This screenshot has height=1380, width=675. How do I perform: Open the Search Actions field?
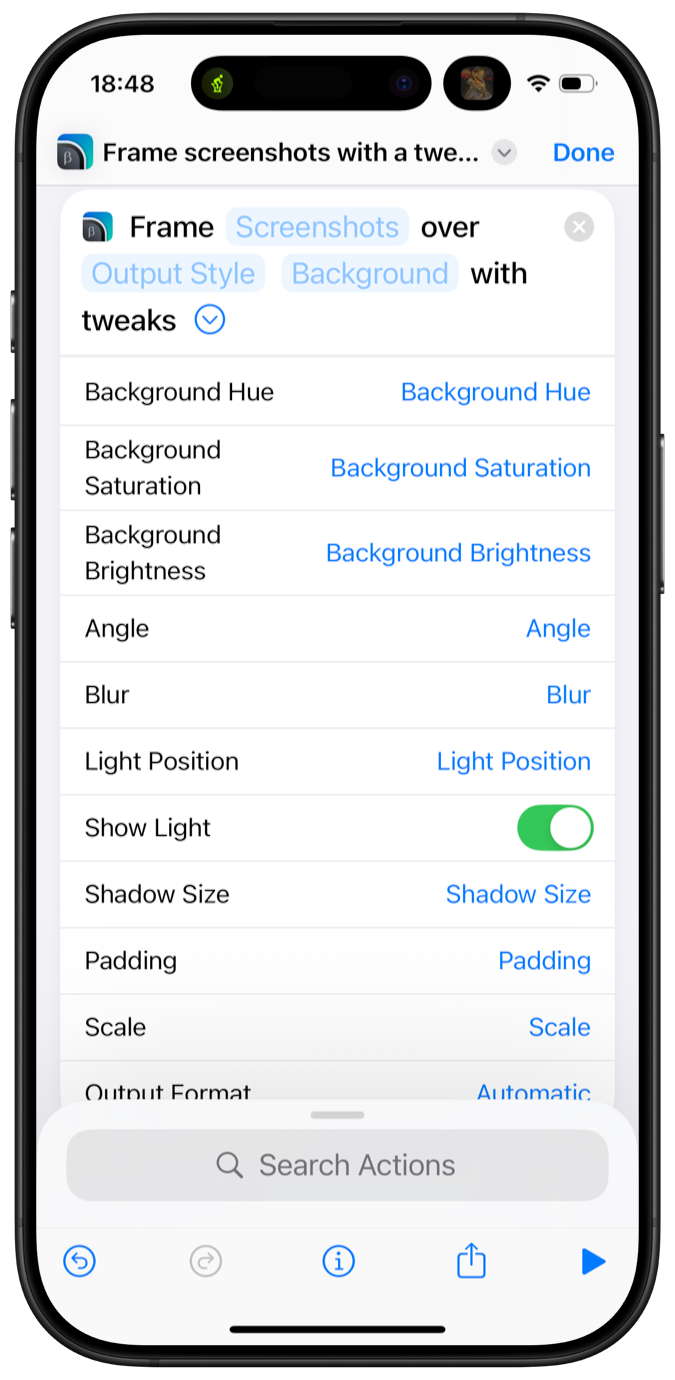(337, 1165)
